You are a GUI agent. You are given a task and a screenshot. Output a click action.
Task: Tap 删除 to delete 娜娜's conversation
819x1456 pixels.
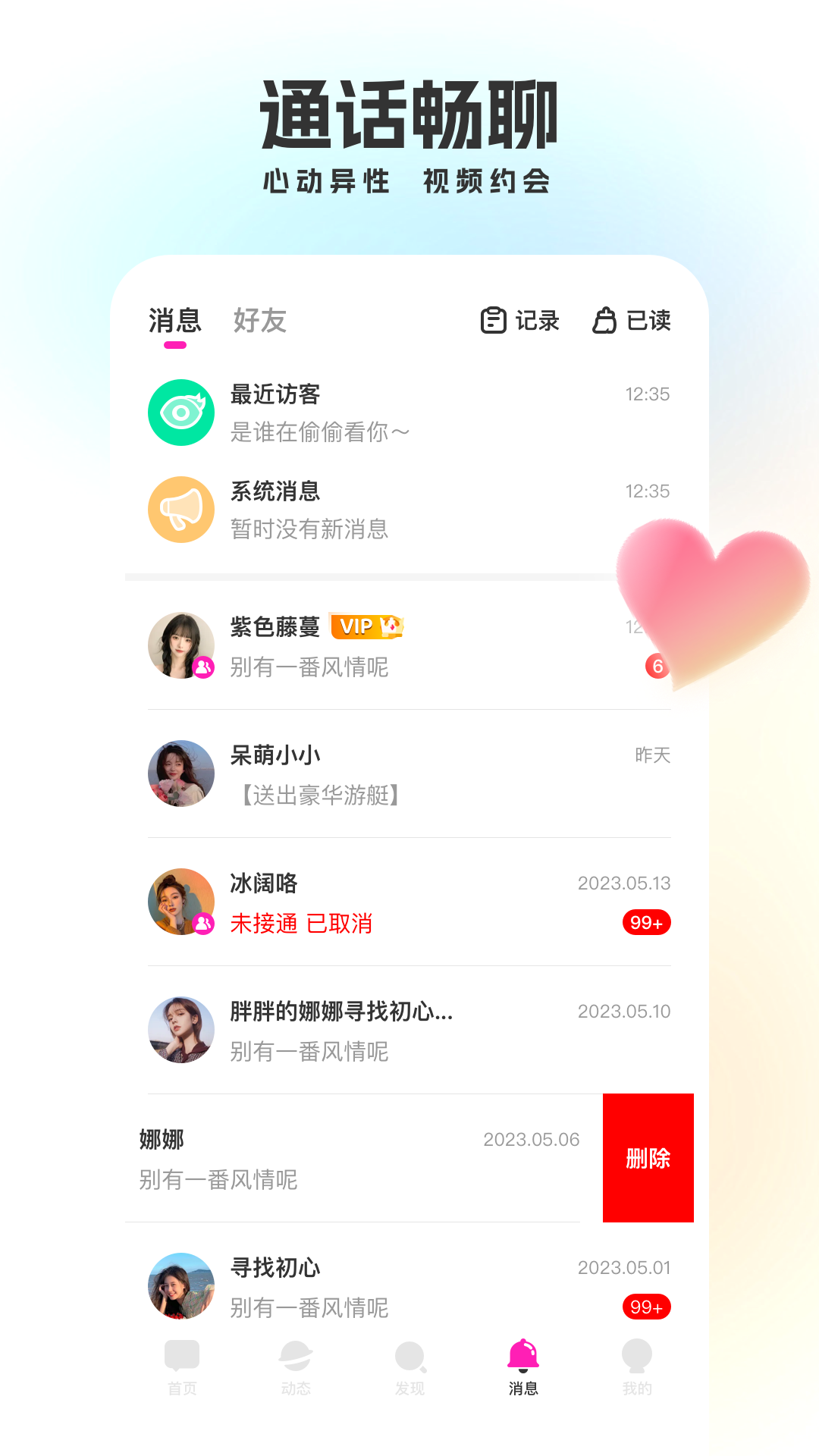coord(648,1158)
